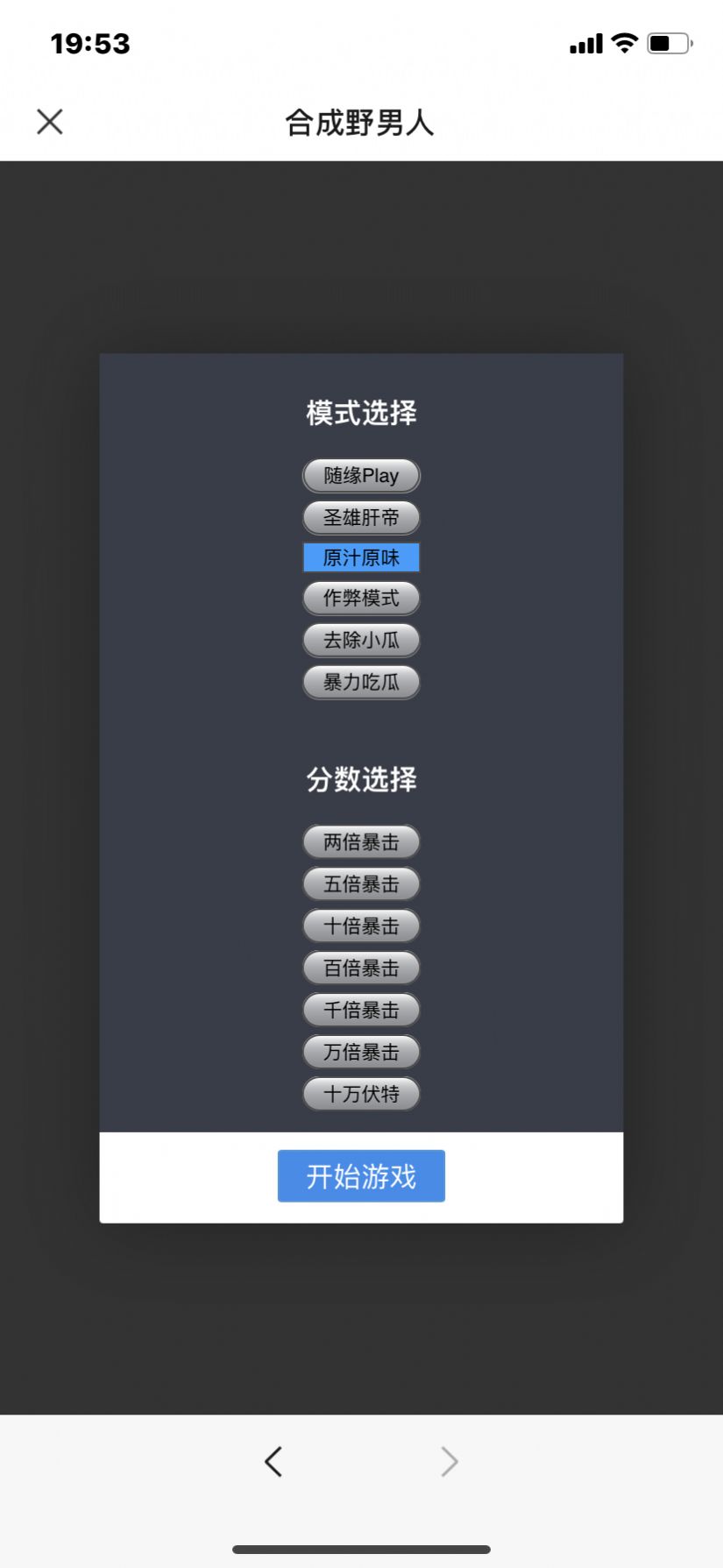Viewport: 723px width, 1568px height.
Task: Pick 万倍暴击 score multiplier
Action: pos(361,1052)
